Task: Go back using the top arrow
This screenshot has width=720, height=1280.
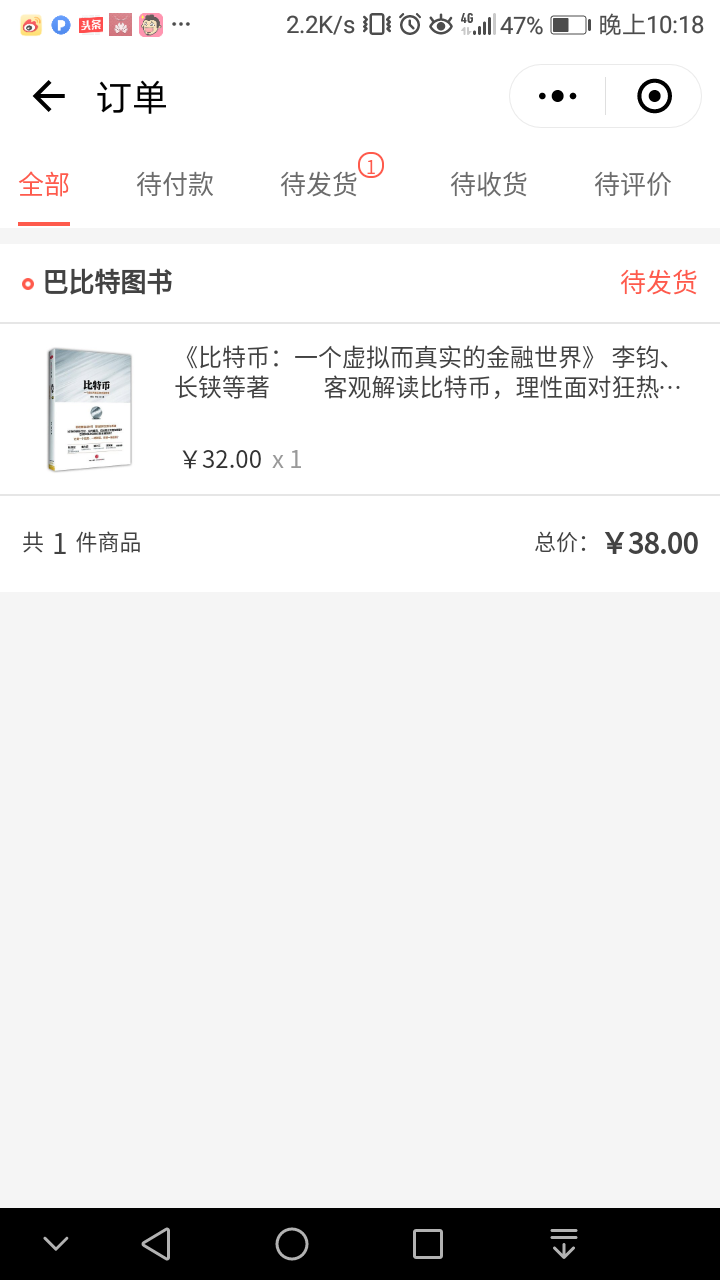Action: pyautogui.click(x=49, y=96)
